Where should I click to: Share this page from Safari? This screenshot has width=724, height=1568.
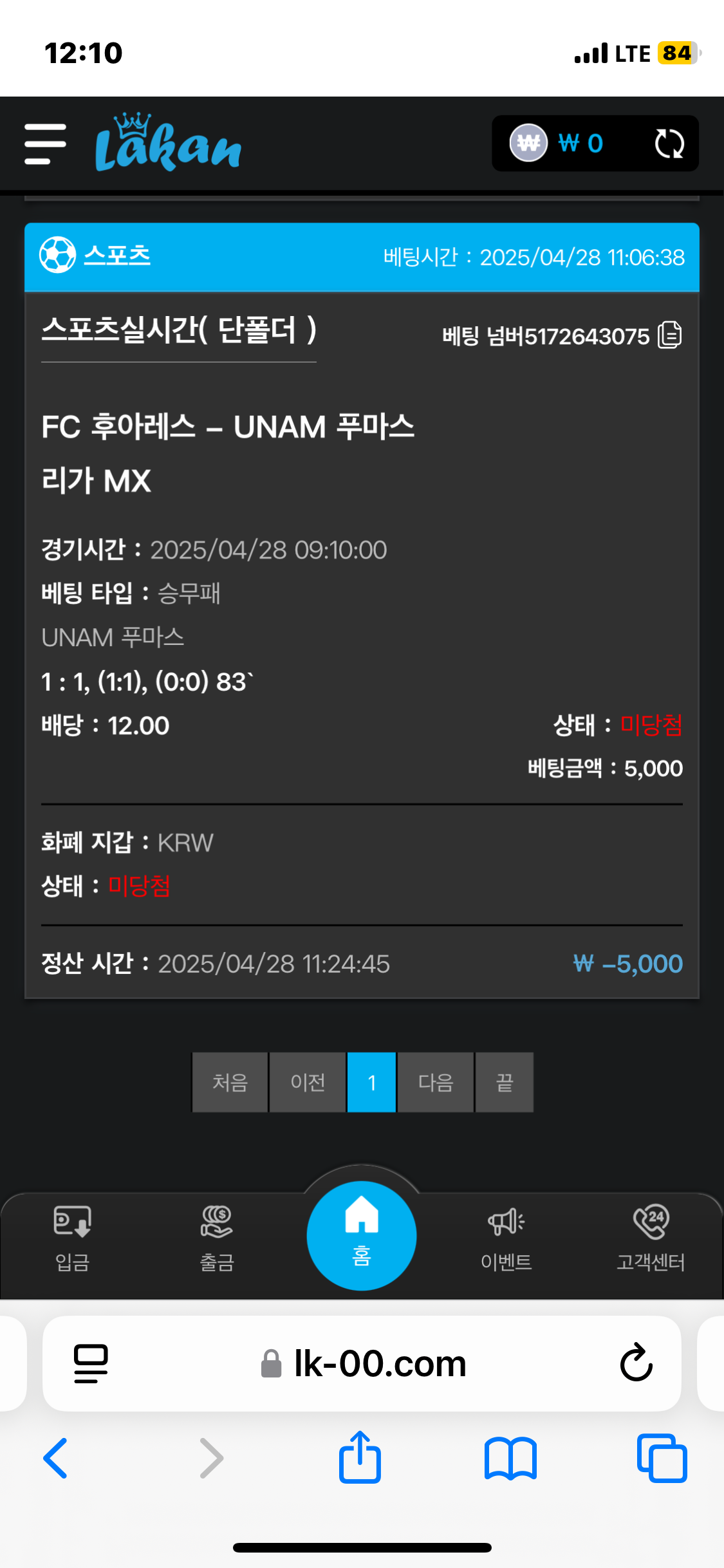360,1457
